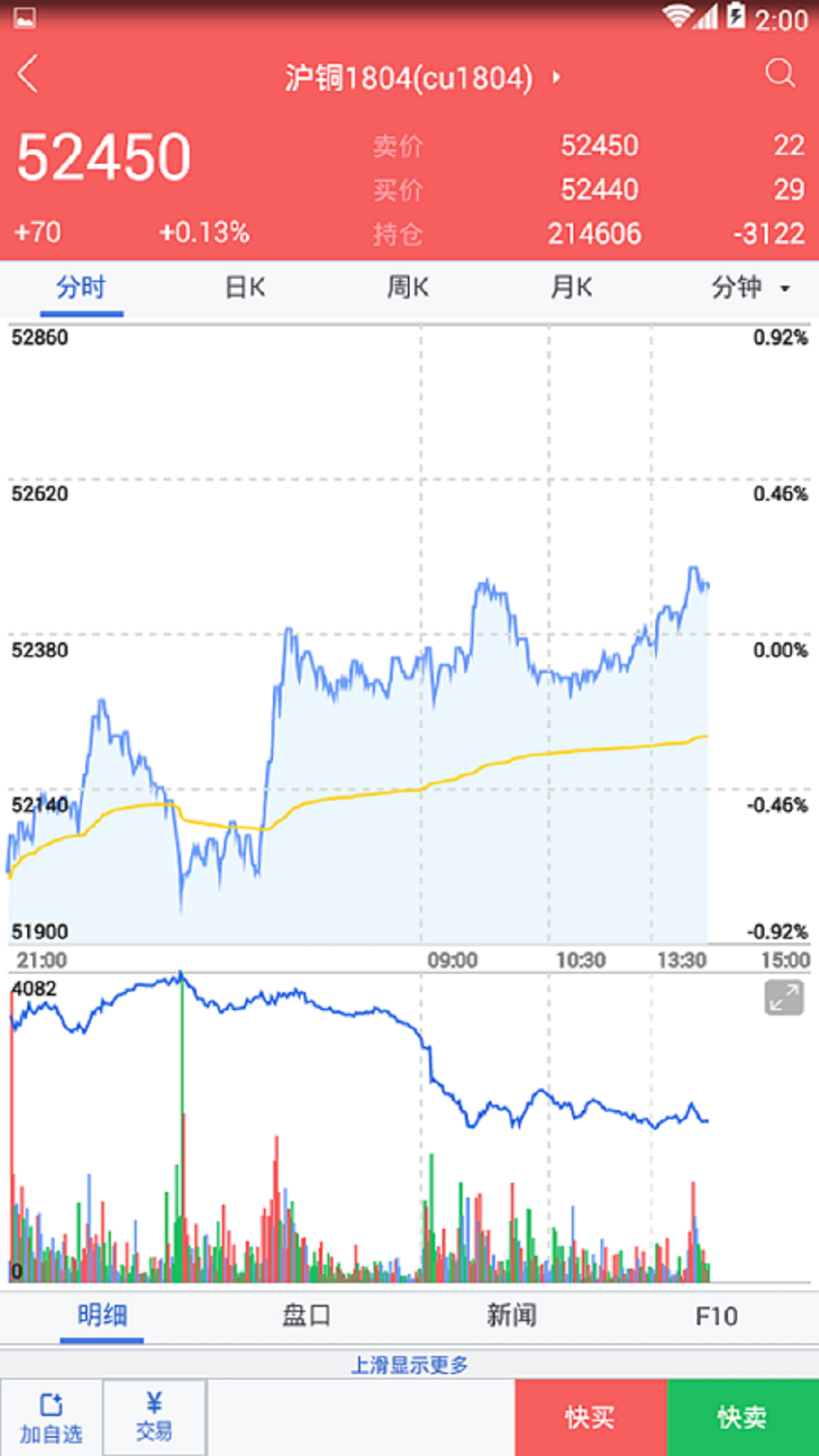Select the 明细 tab
Image resolution: width=819 pixels, height=1456 pixels.
pos(102,1315)
